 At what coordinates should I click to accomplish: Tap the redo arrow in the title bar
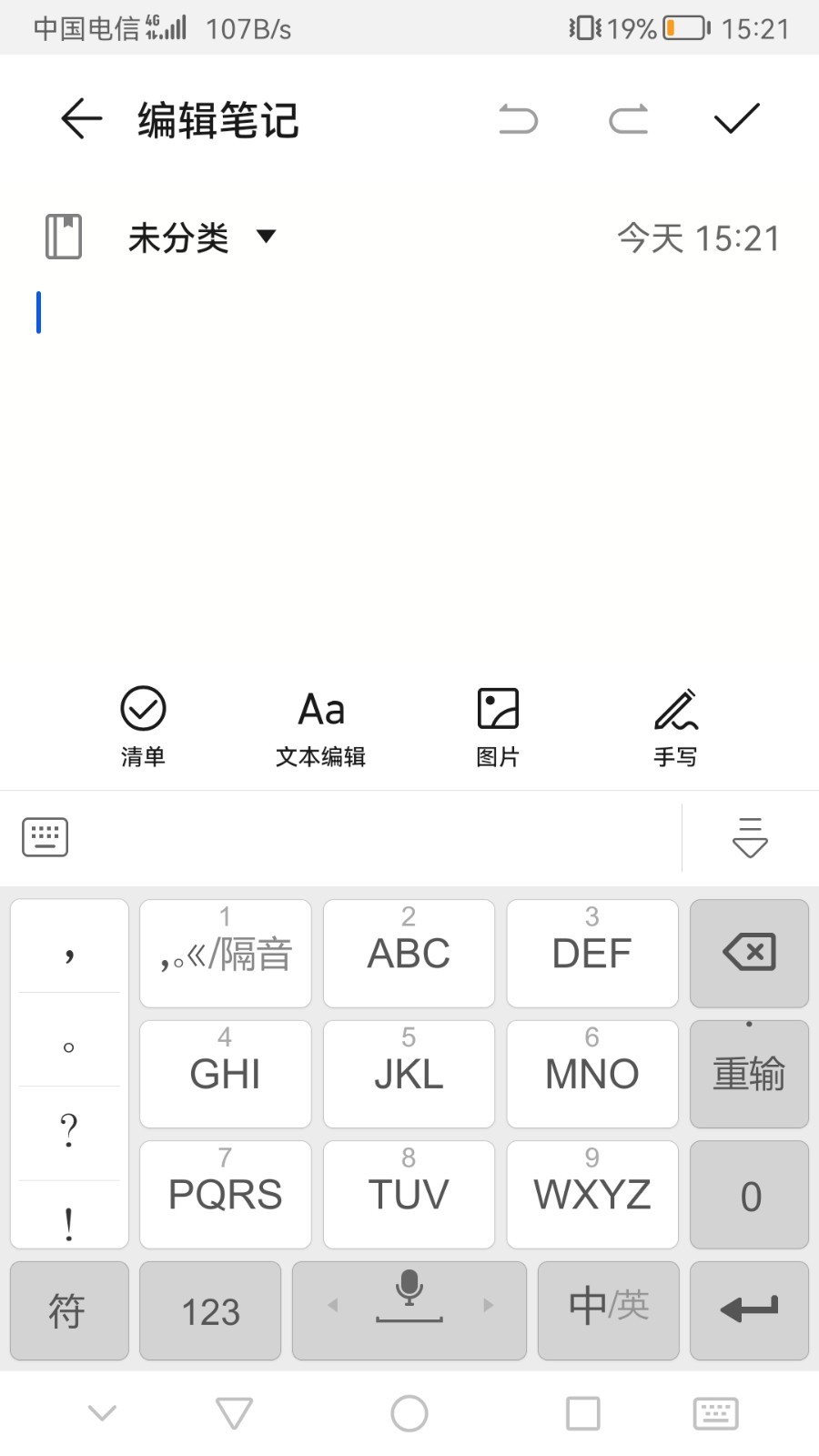pos(628,118)
